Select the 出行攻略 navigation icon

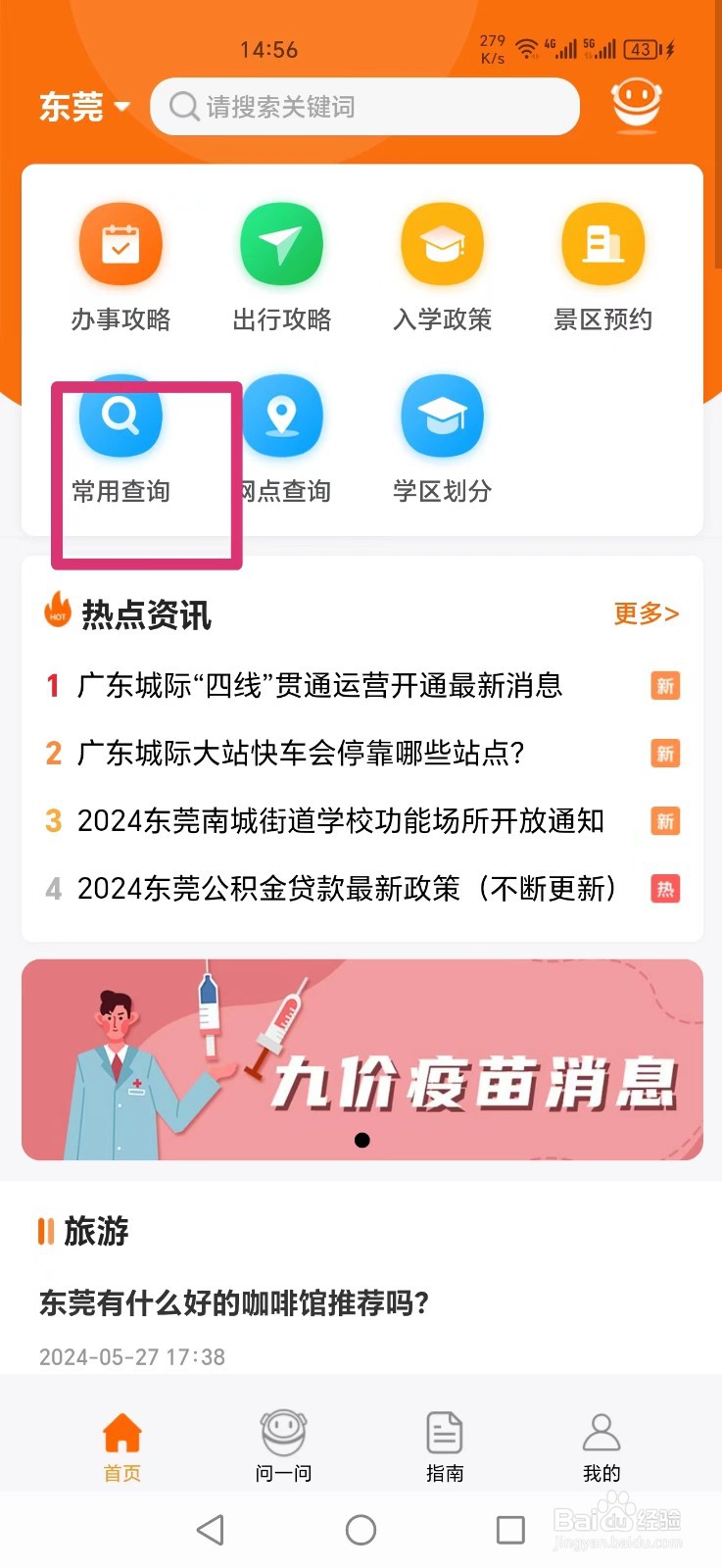pos(281,243)
